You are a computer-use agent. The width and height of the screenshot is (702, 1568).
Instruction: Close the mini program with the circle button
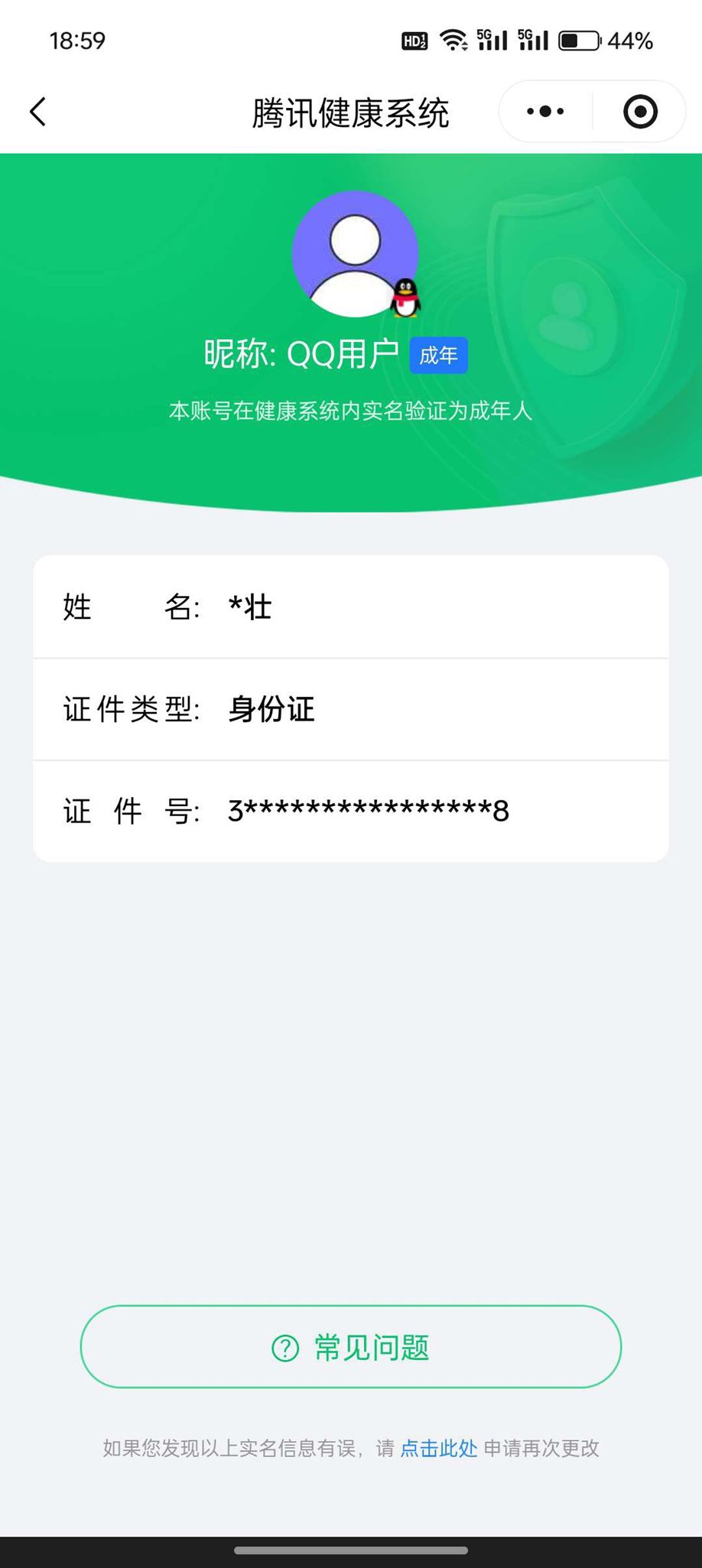click(x=640, y=112)
